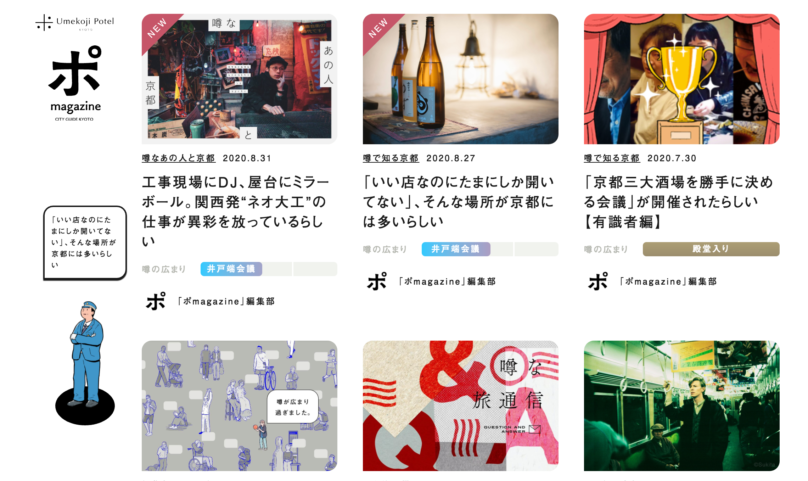Tap the speech bubble beside the blue character
808x481 pixels.
point(84,242)
